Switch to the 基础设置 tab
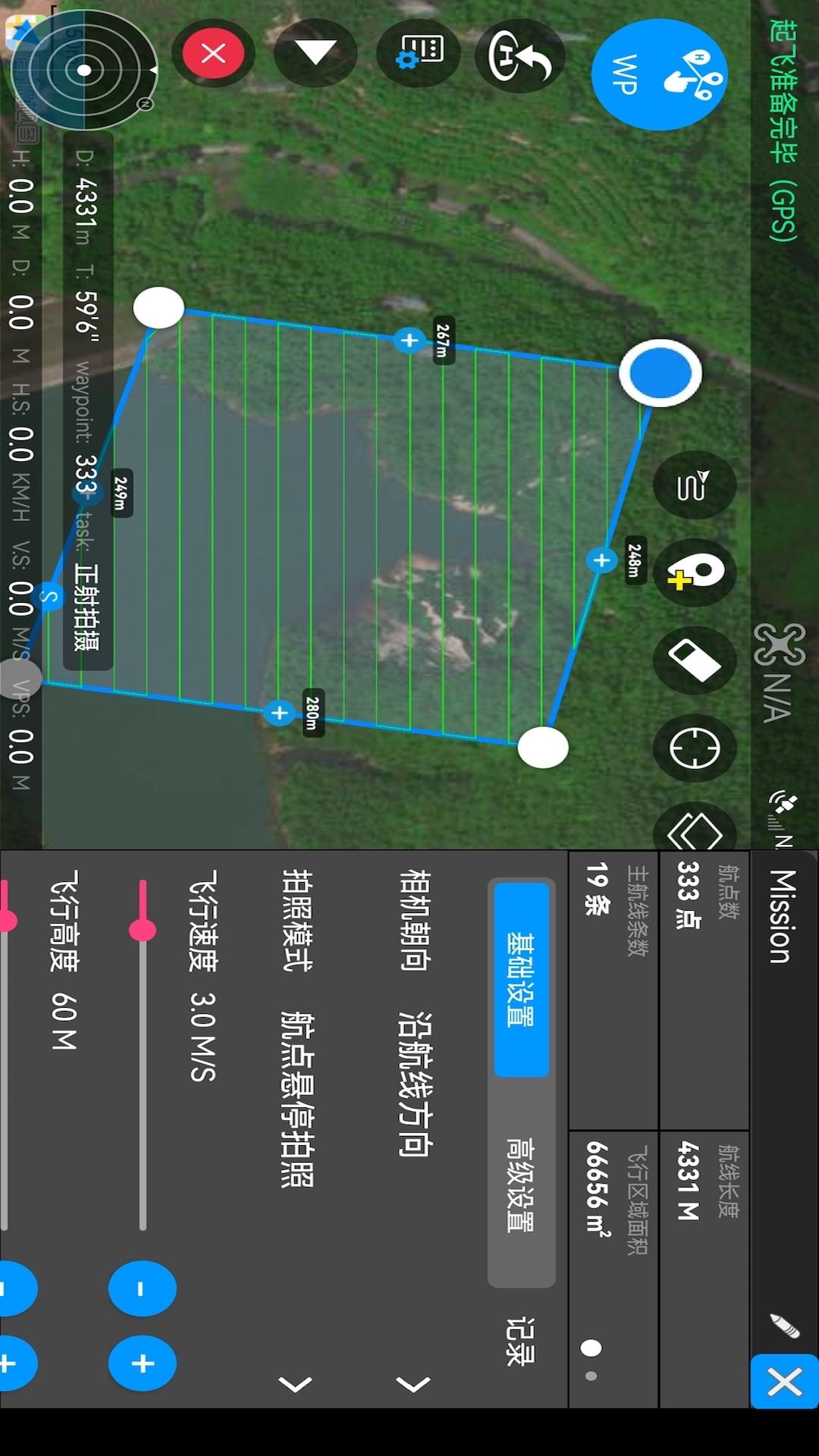Viewport: 819px width, 1456px height. 521,979
